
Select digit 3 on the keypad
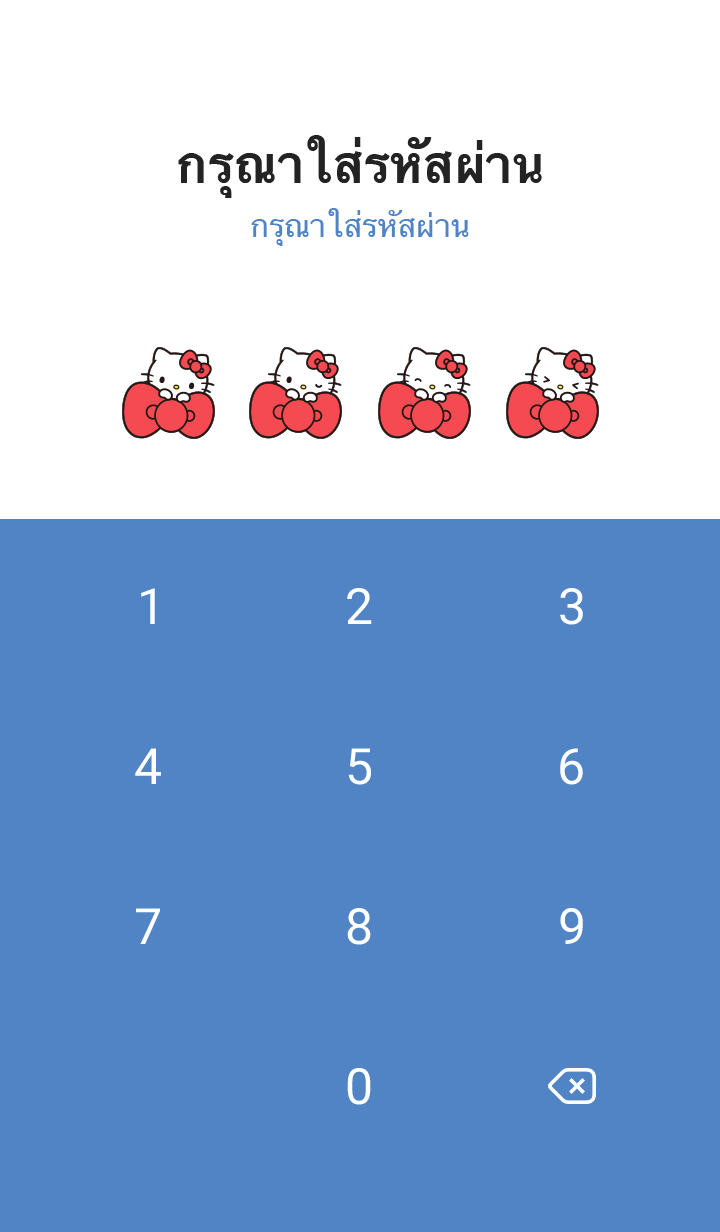[570, 607]
